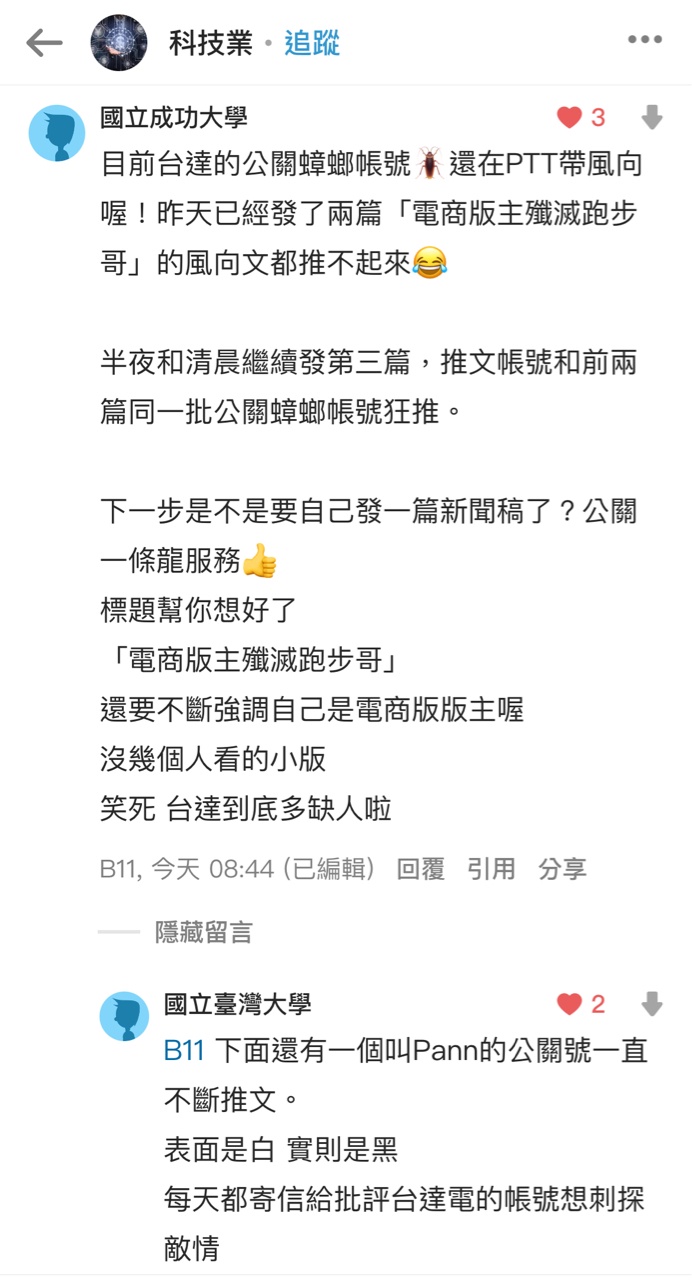Image resolution: width=692 pixels, height=1280 pixels.
Task: Go back using the arrow
Action: 44,43
